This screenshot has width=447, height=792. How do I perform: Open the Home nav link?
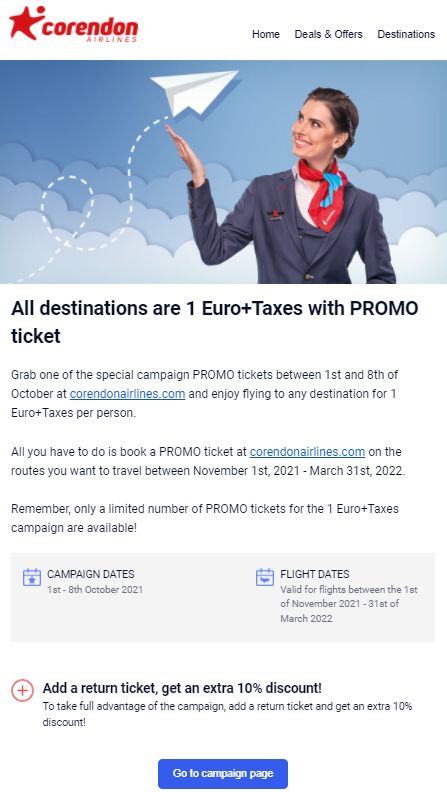coord(266,34)
